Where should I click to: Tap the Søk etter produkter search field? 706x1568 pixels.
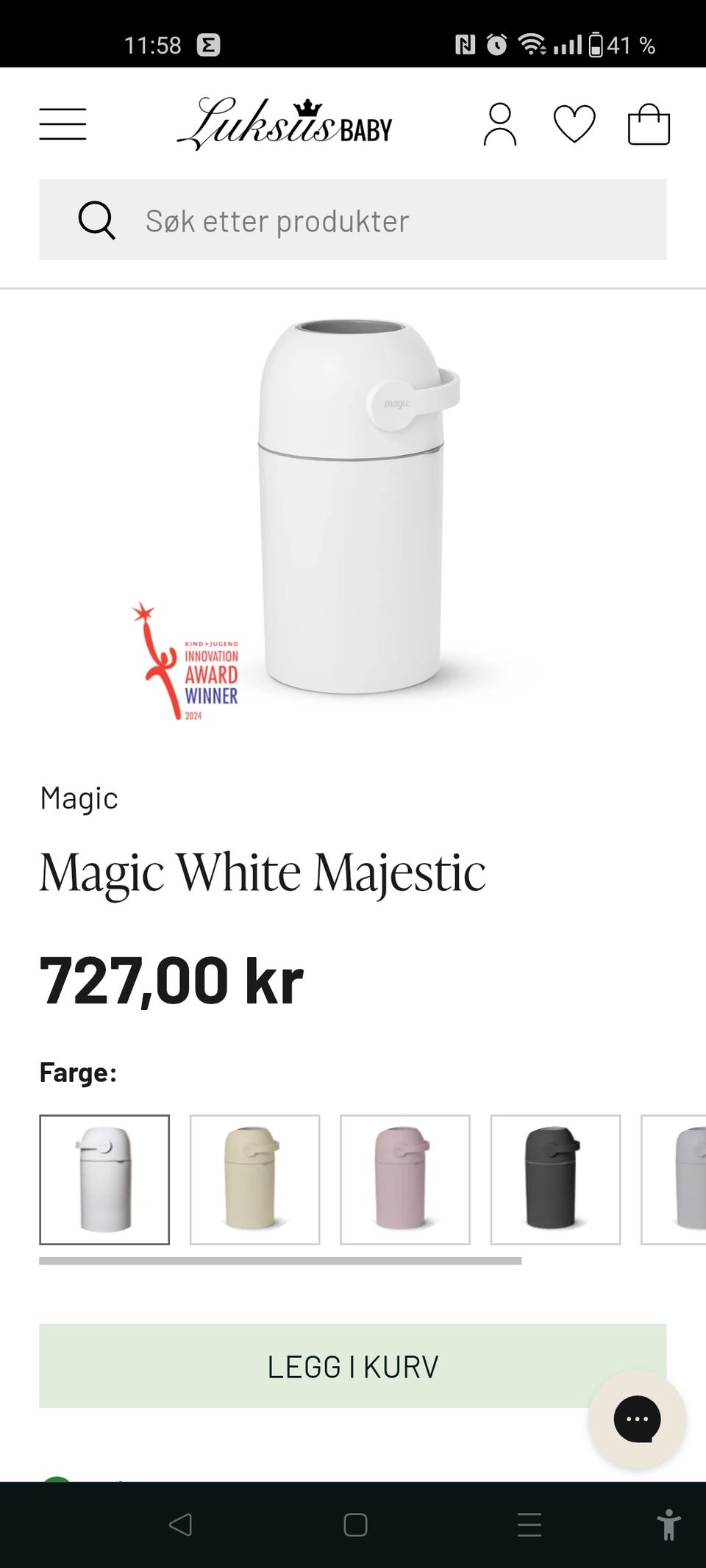[353, 220]
